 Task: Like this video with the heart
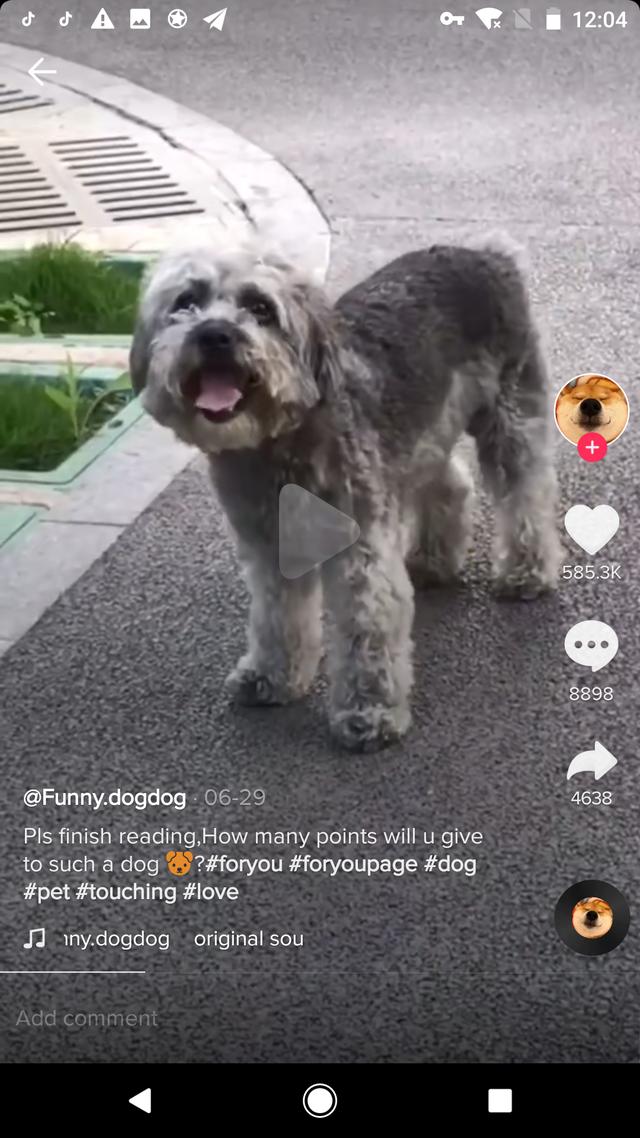tap(591, 529)
